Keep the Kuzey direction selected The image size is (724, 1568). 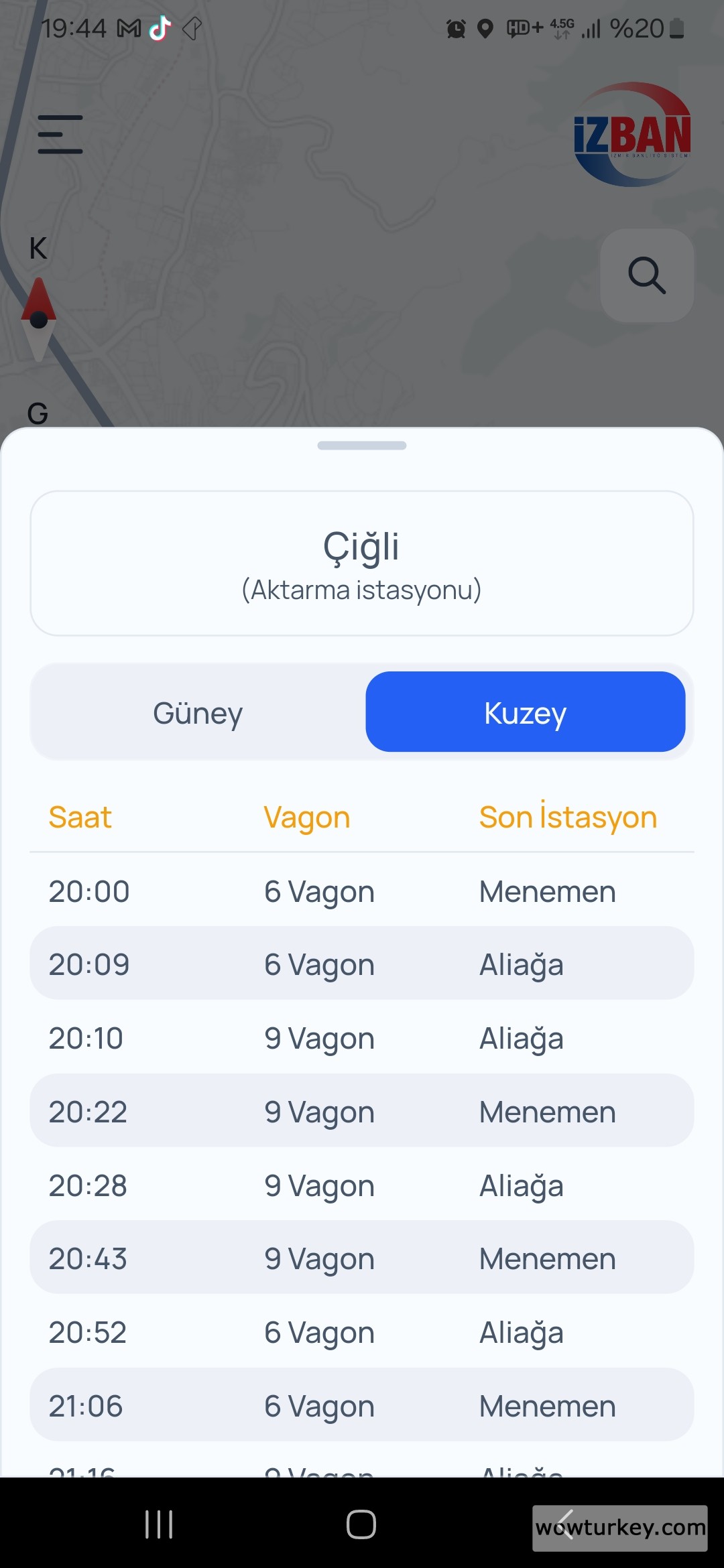526,712
